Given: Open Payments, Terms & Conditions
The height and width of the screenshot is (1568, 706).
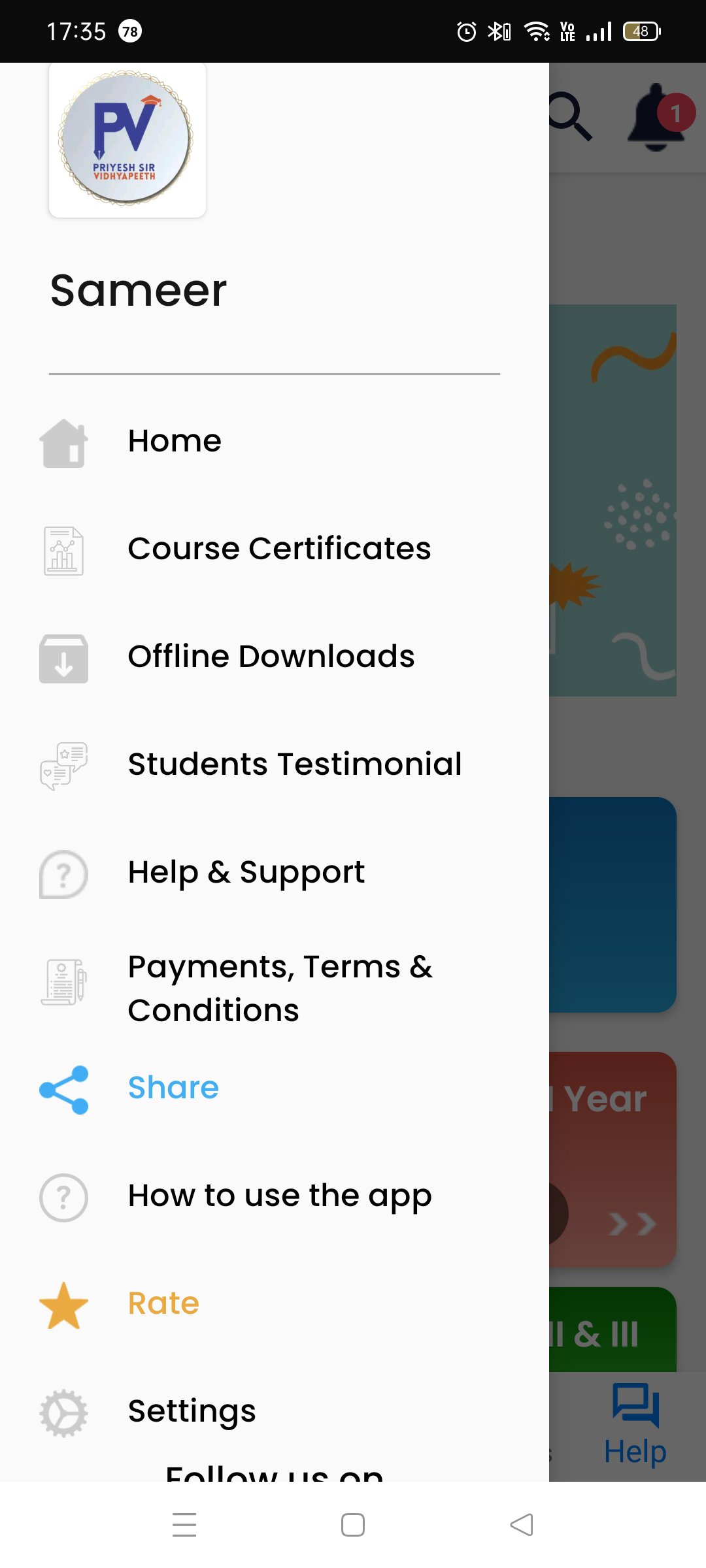Looking at the screenshot, I should [280, 988].
